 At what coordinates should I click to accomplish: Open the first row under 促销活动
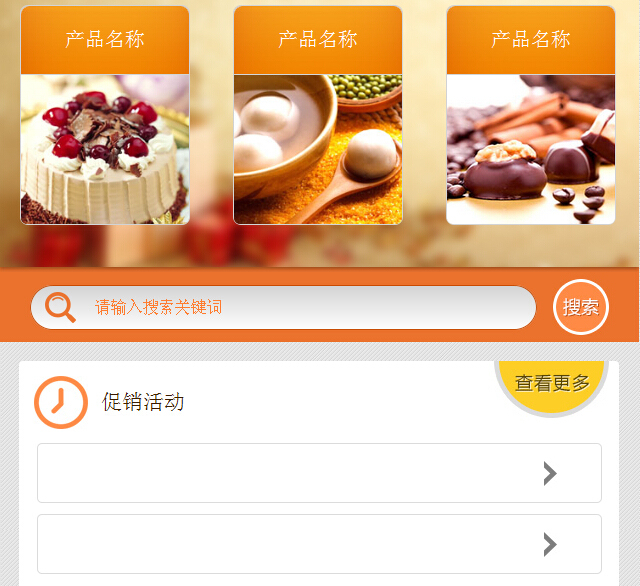click(x=319, y=473)
